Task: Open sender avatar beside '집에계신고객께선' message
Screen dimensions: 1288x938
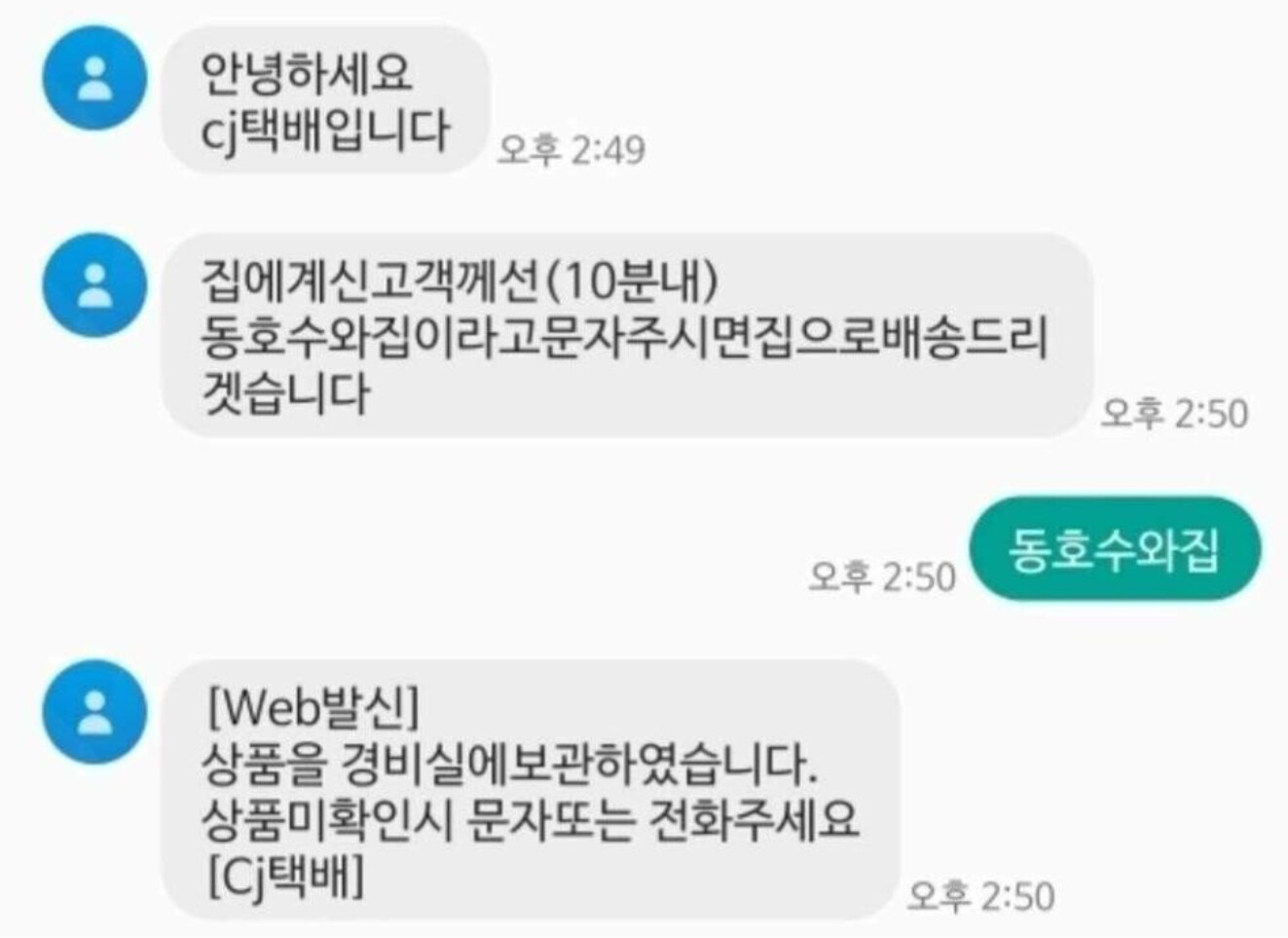Action: click(x=94, y=284)
